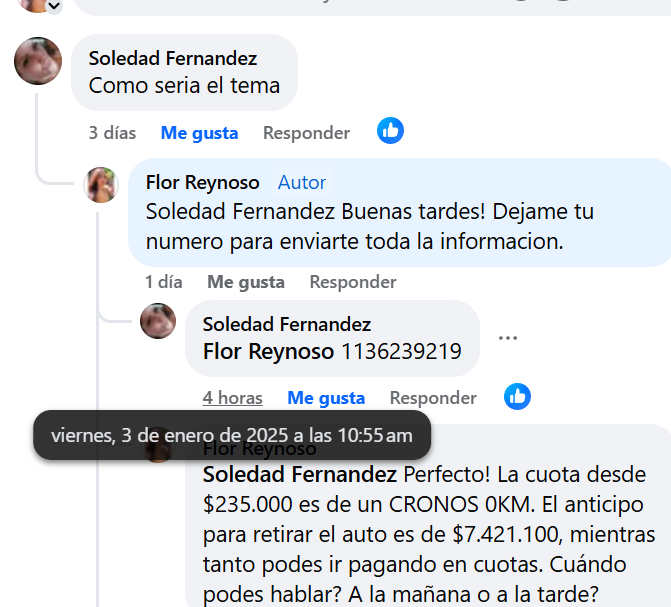Tap the "4 horas" timestamp link

[x=233, y=398]
